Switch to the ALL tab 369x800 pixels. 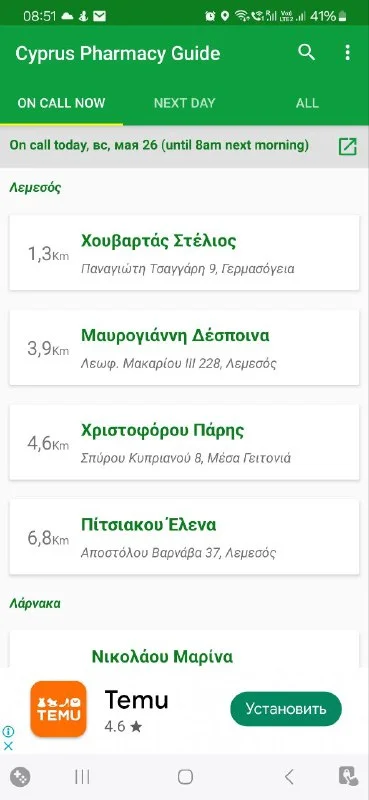click(x=307, y=103)
